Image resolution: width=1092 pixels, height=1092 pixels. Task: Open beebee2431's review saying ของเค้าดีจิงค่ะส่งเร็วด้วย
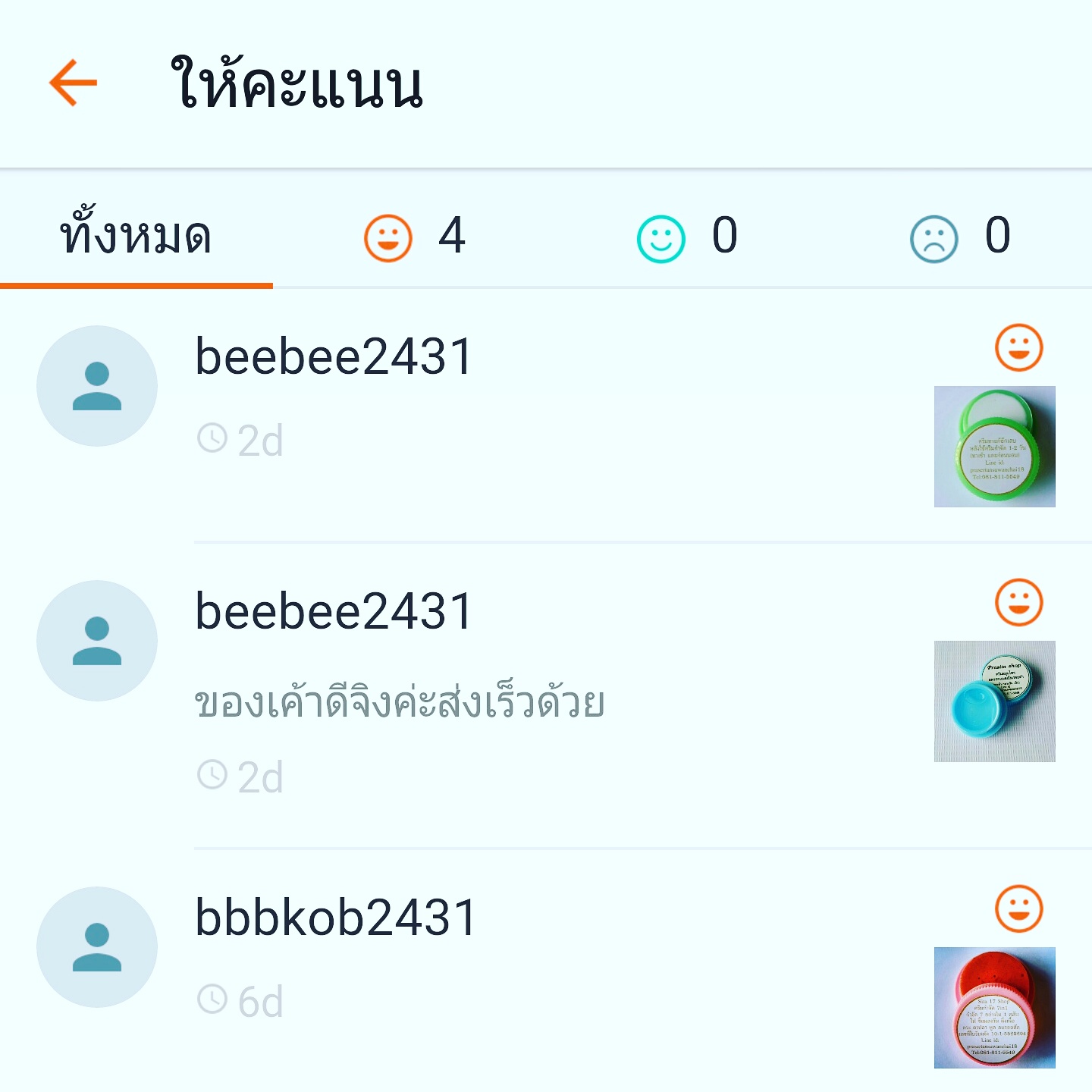click(x=399, y=702)
